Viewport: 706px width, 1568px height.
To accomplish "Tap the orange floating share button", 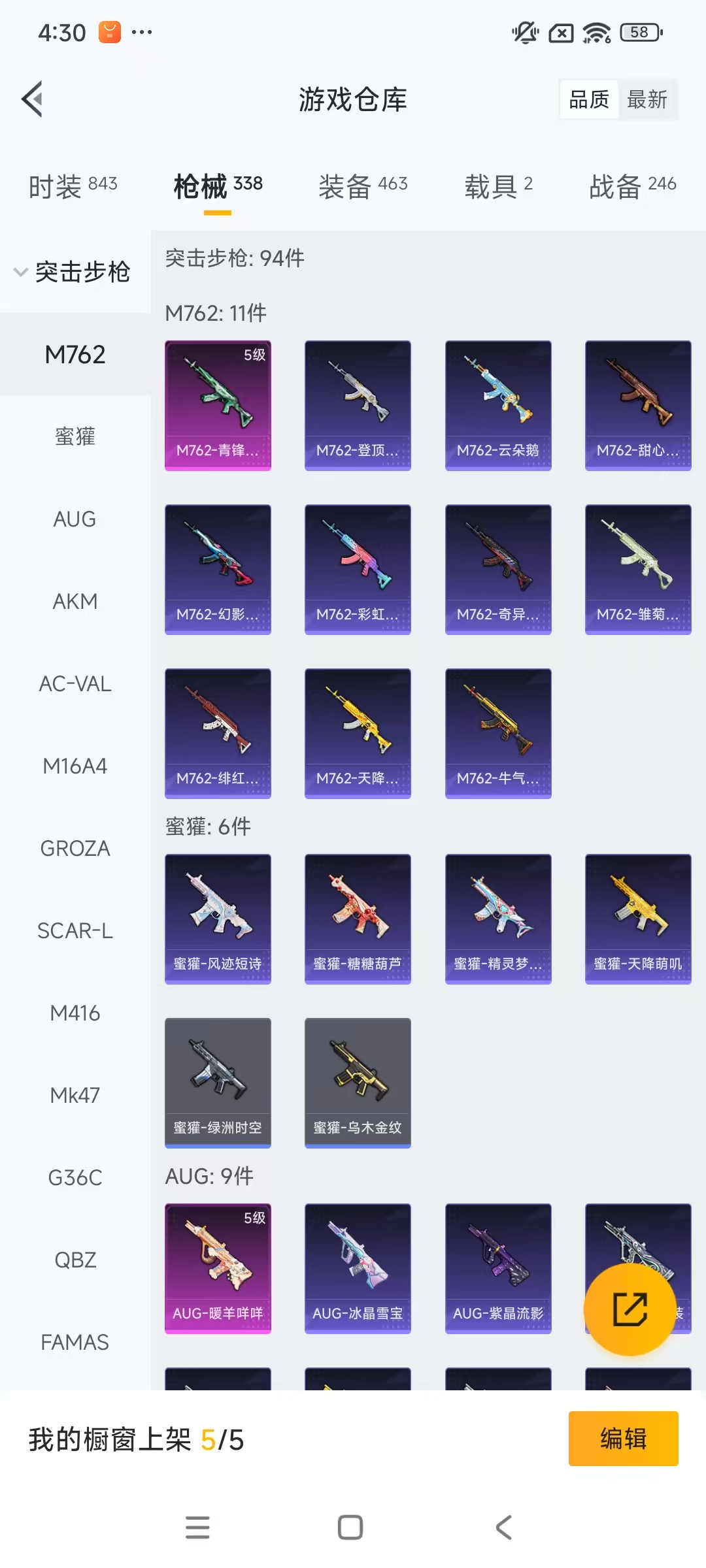I will [630, 1309].
